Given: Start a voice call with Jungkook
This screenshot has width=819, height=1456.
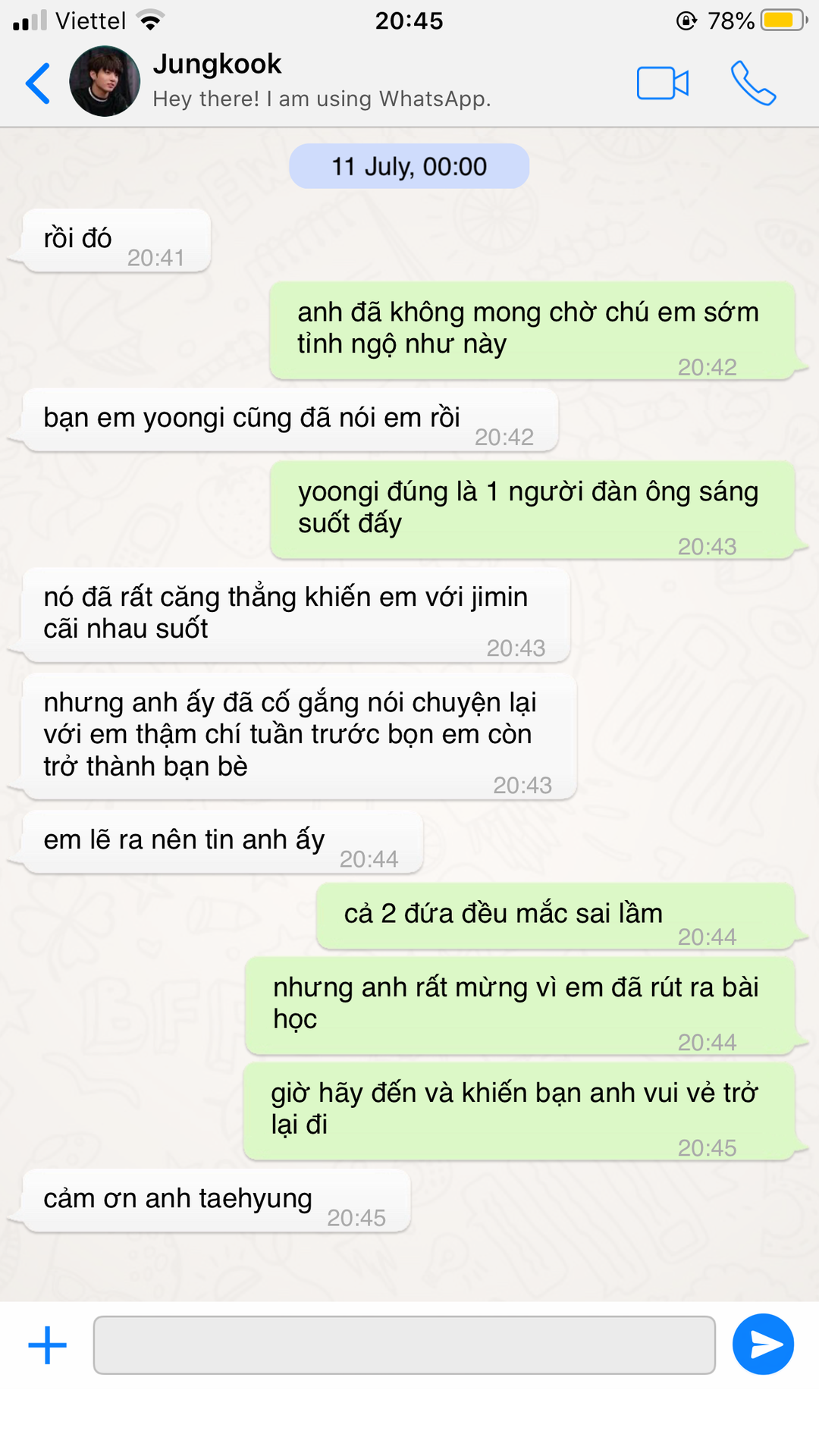Looking at the screenshot, I should click(753, 83).
